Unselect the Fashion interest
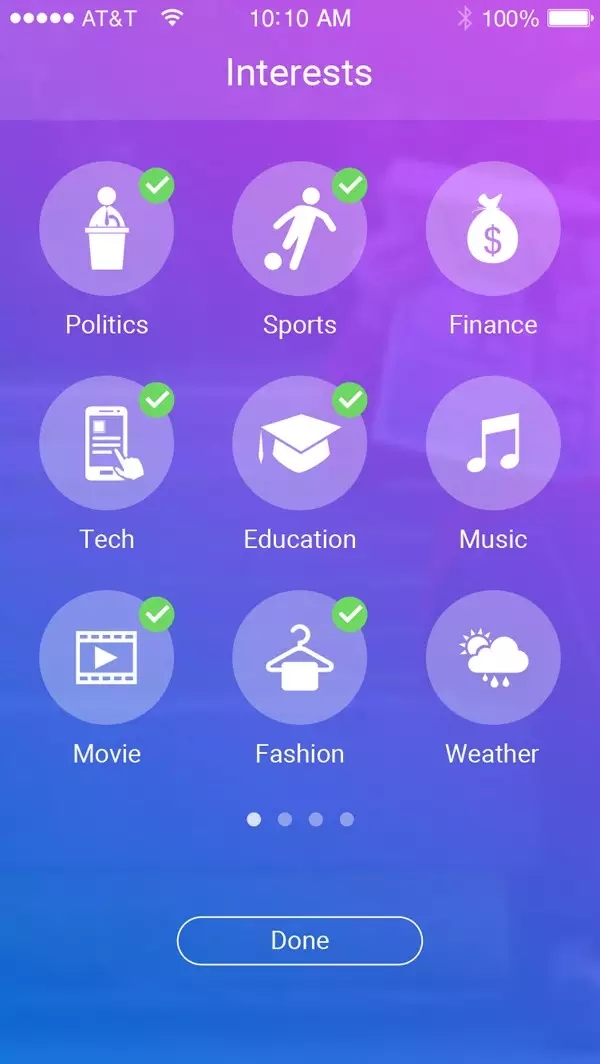600x1064 pixels. 299,657
